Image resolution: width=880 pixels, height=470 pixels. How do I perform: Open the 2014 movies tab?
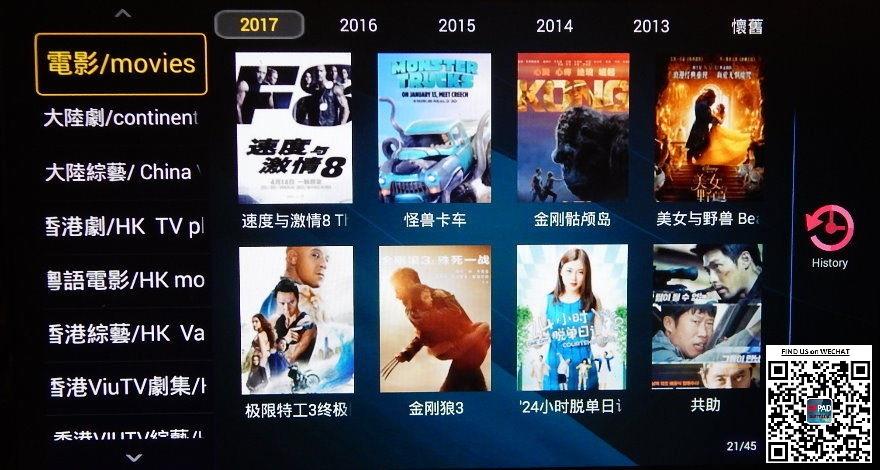point(554,25)
